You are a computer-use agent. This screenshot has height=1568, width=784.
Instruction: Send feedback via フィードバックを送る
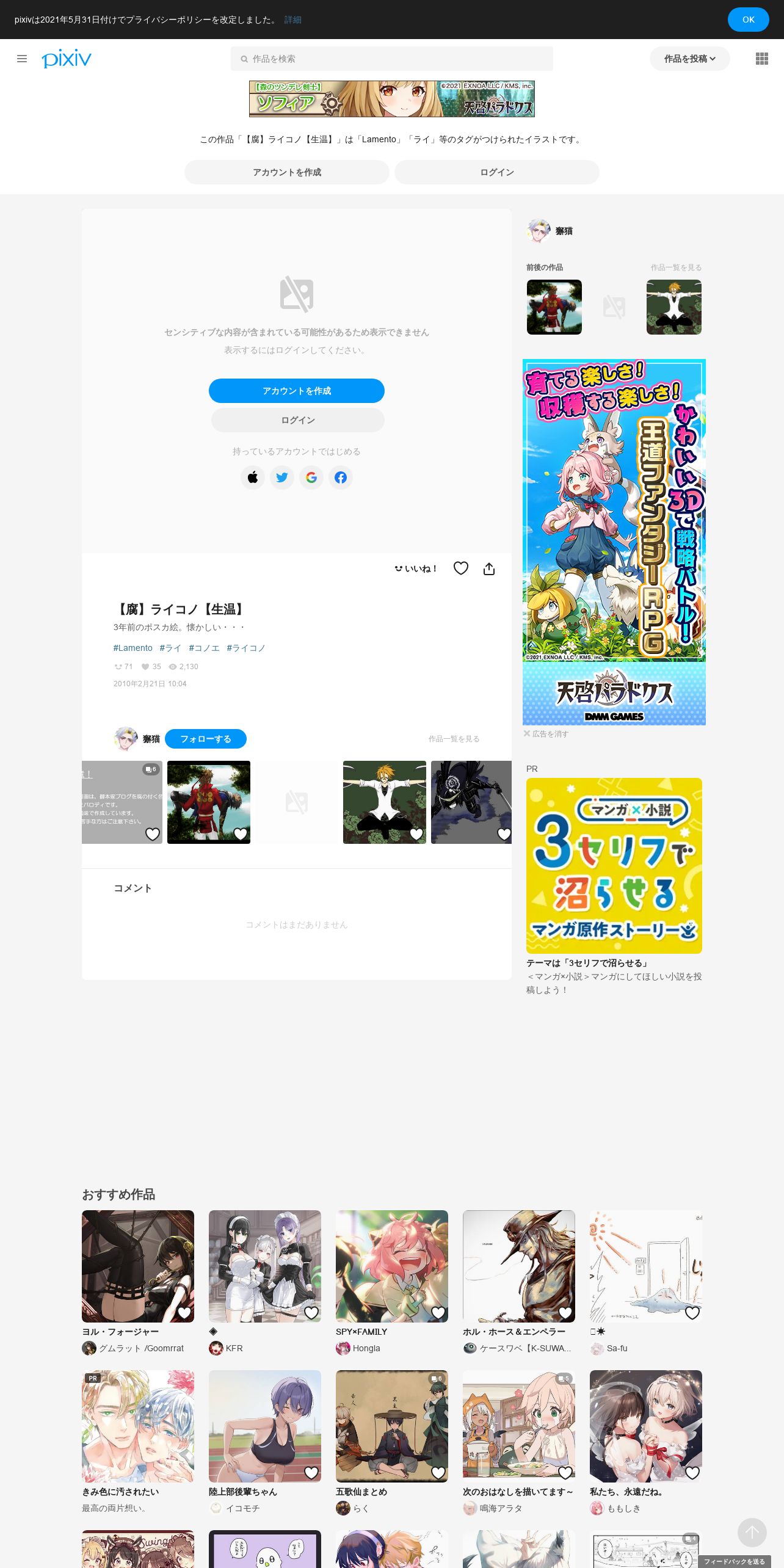coord(735,1561)
